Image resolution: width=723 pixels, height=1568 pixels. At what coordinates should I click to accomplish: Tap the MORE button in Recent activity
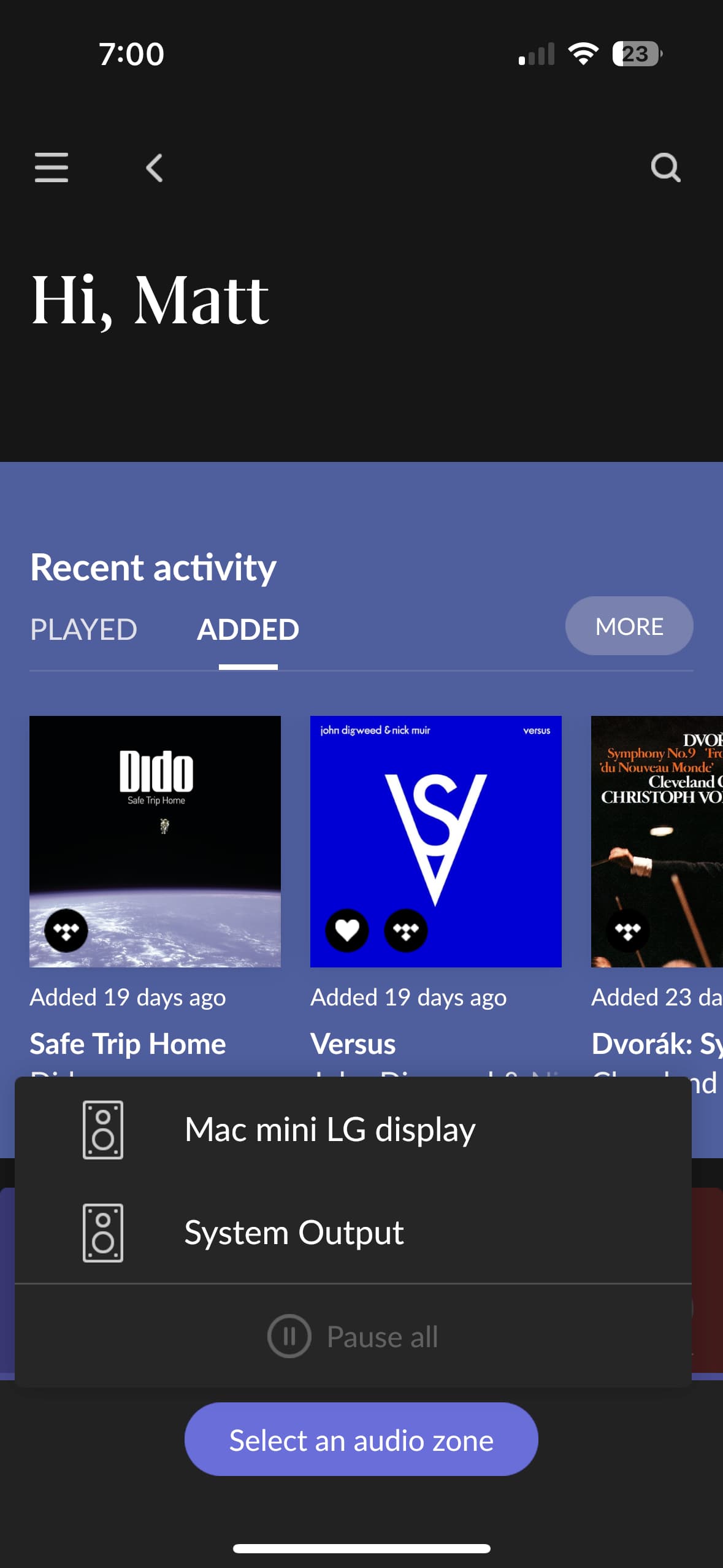point(629,626)
